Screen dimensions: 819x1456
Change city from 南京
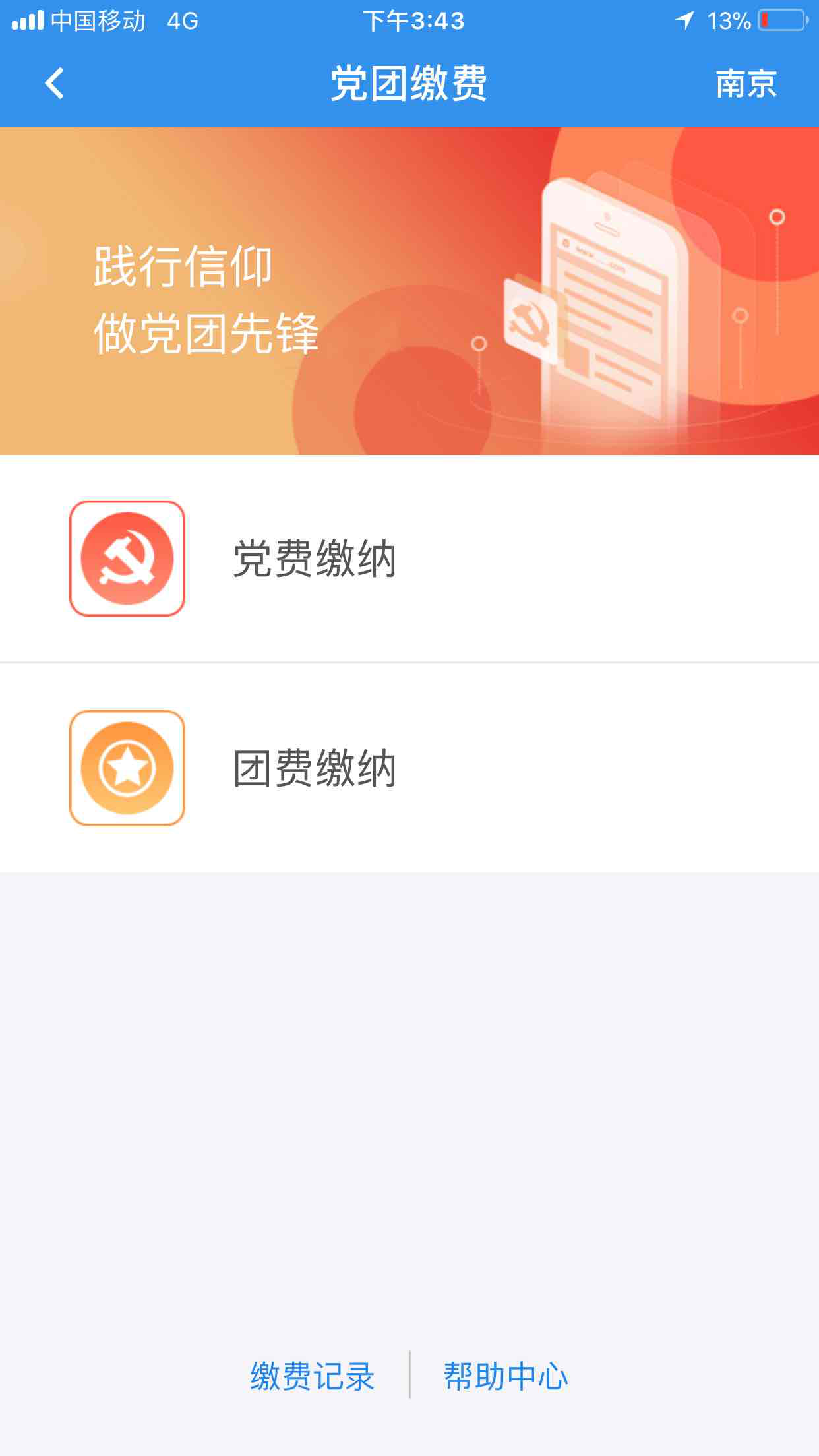coord(746,84)
